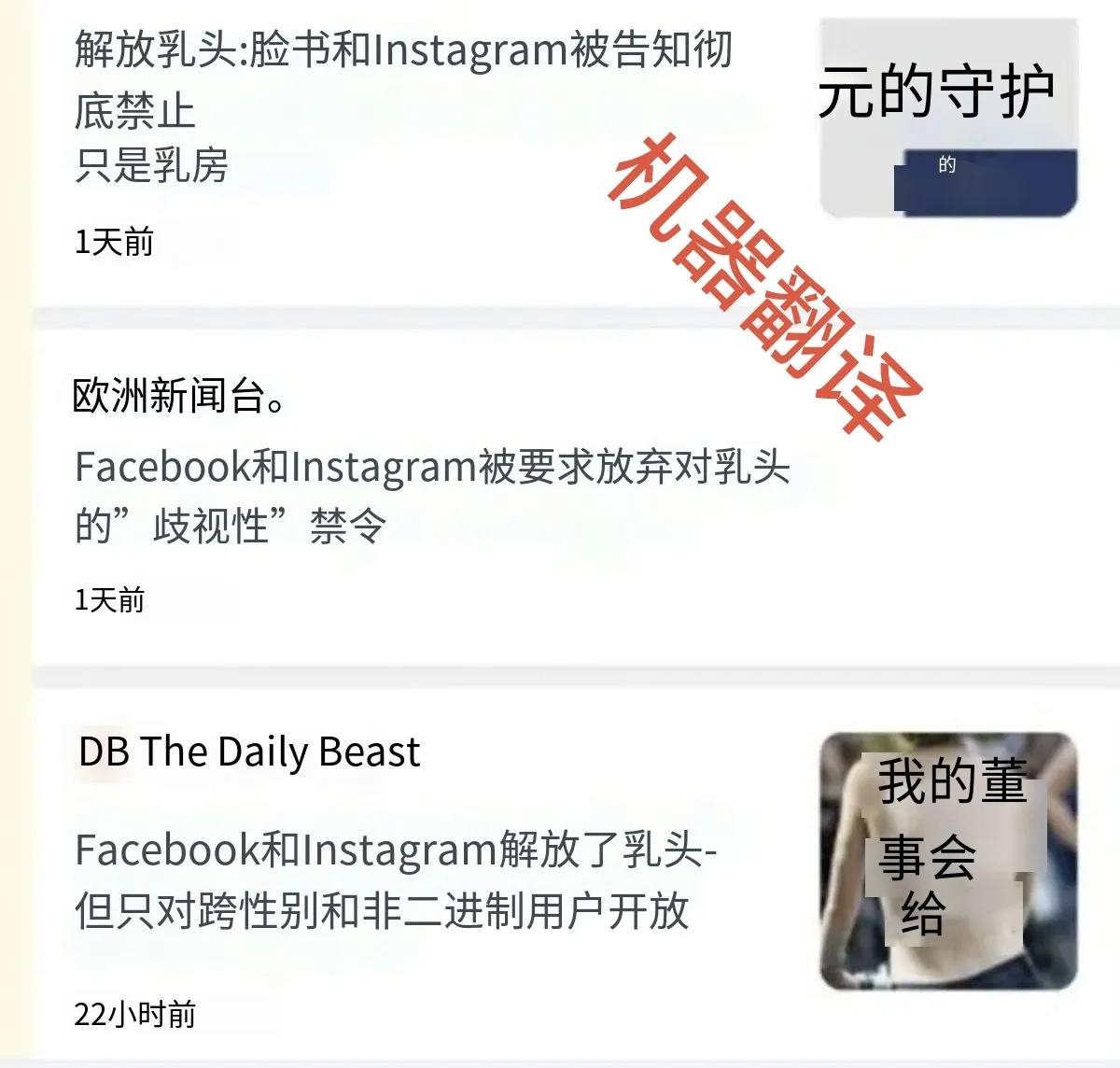Open the article about freeing the nipple on 脸书 and Instagram

click(x=401, y=79)
